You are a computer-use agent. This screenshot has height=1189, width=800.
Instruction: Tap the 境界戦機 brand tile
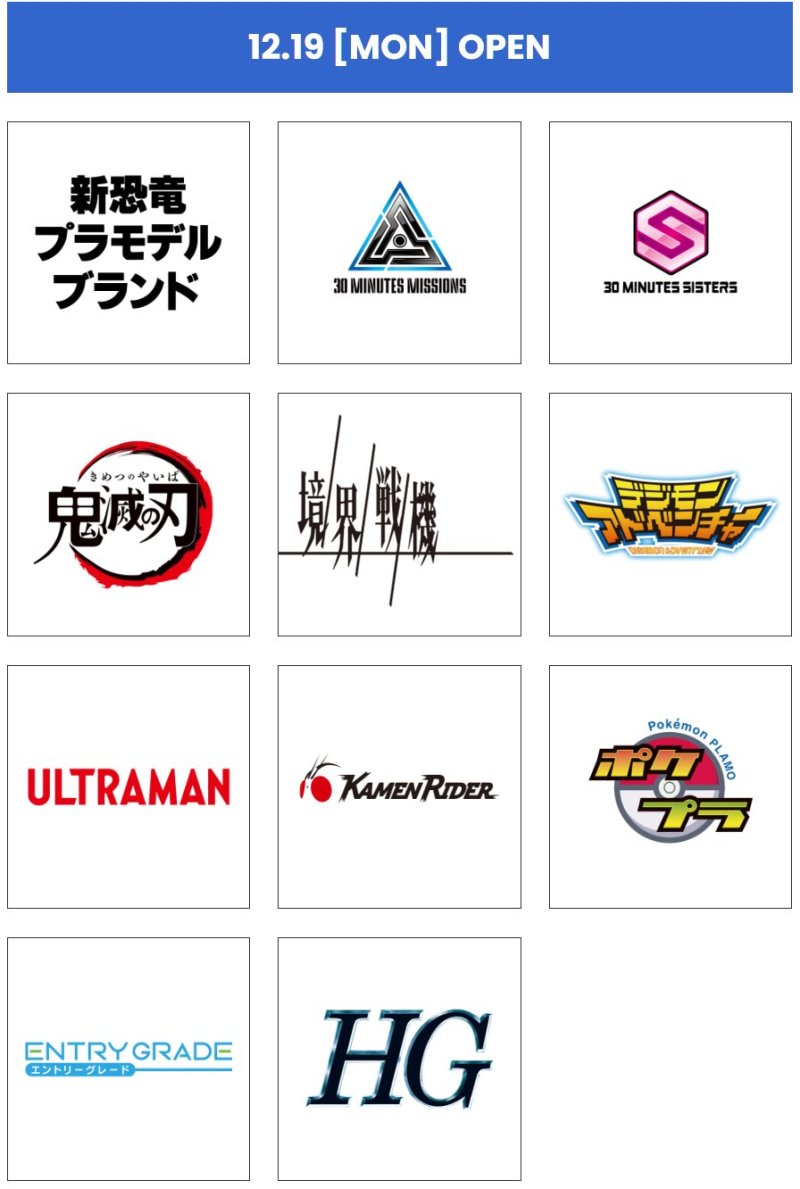point(399,514)
